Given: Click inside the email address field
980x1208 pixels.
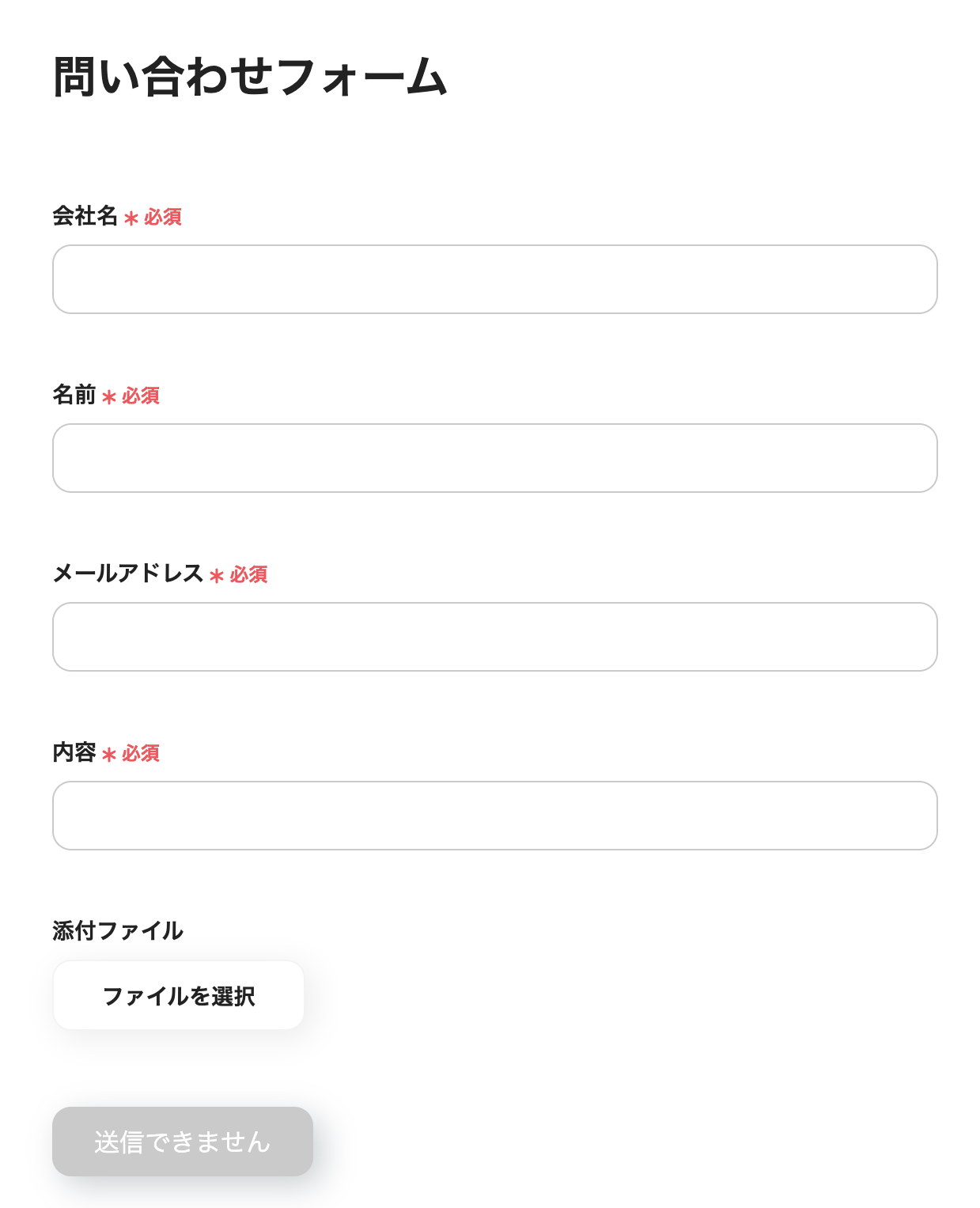Looking at the screenshot, I should (x=494, y=637).
